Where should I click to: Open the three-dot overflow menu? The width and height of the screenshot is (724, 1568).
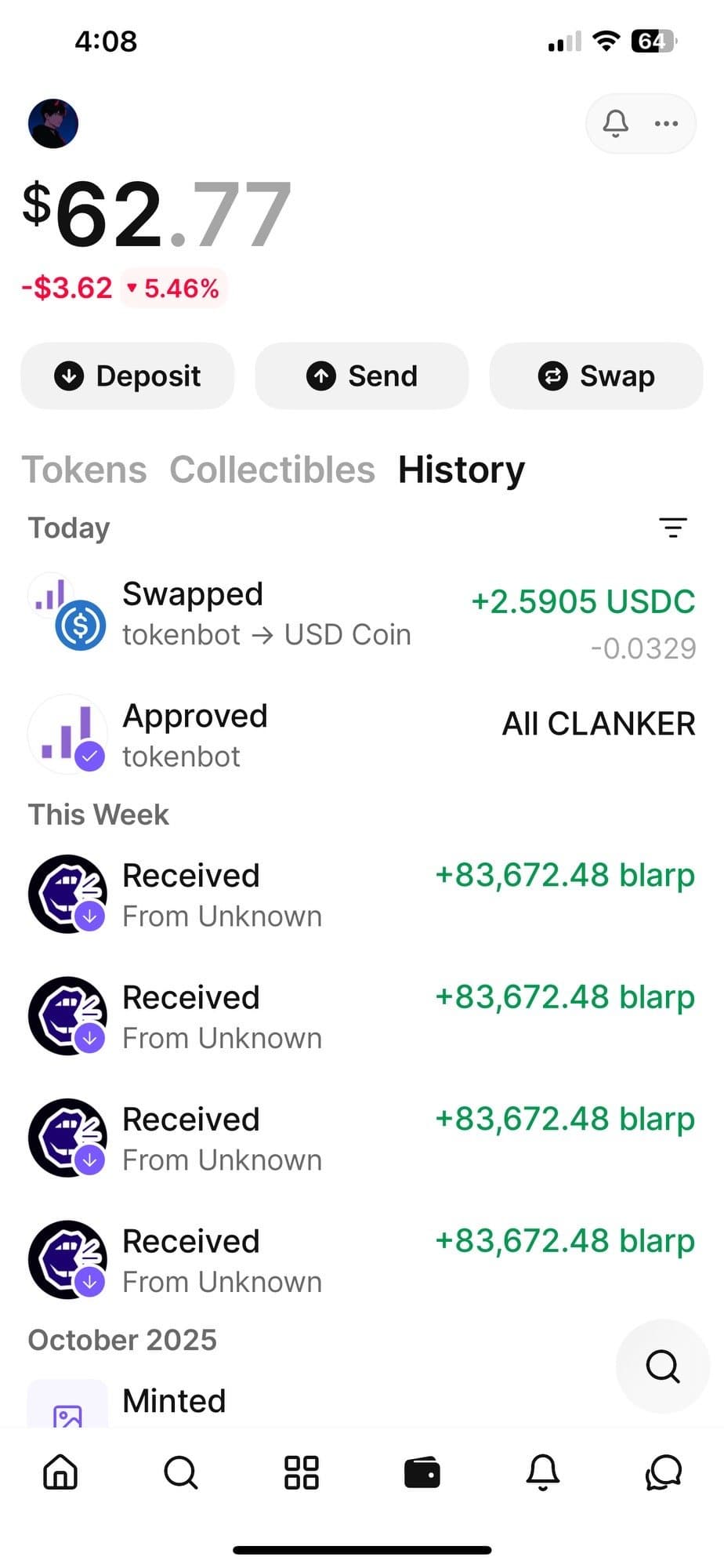(x=666, y=124)
